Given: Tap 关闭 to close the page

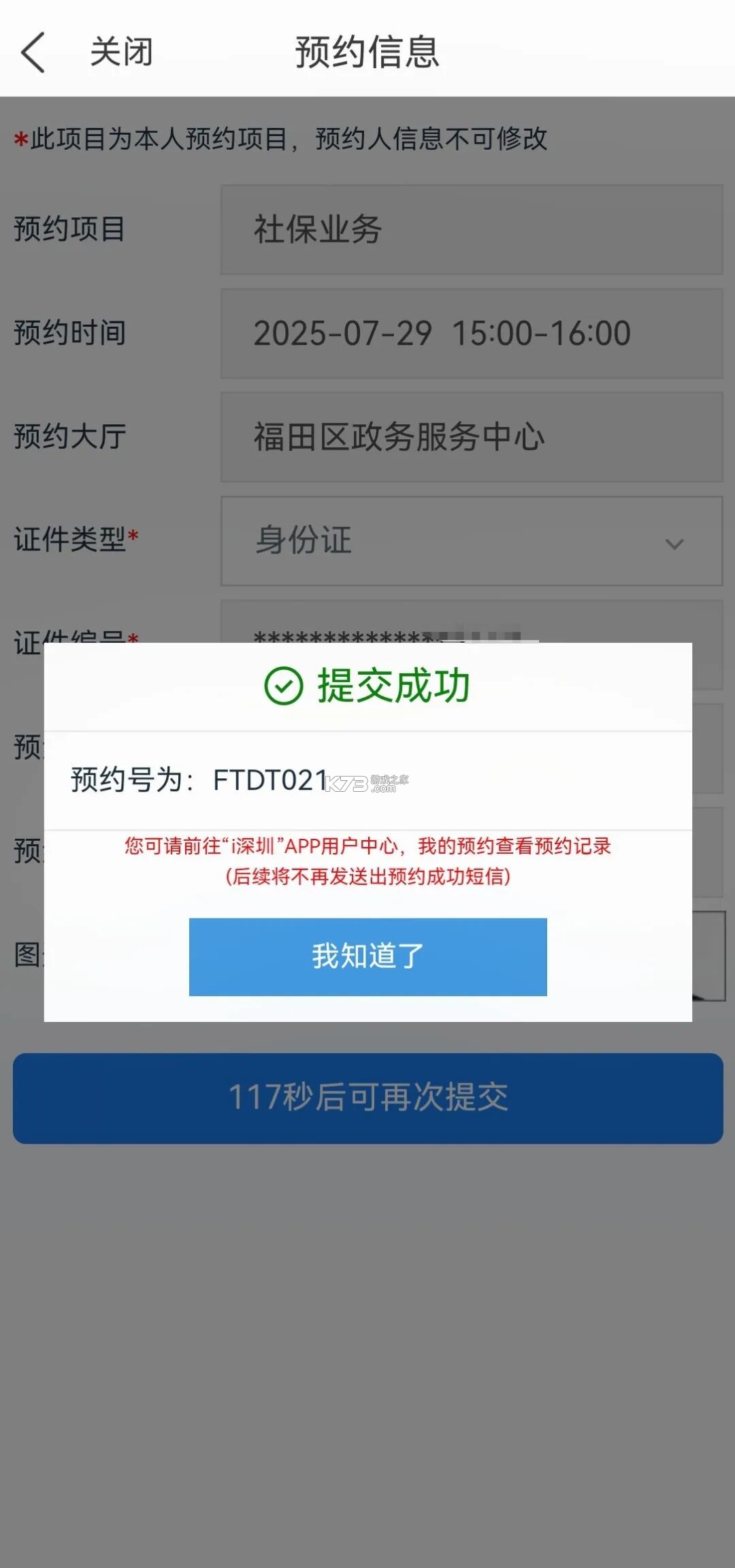Looking at the screenshot, I should click(x=121, y=50).
